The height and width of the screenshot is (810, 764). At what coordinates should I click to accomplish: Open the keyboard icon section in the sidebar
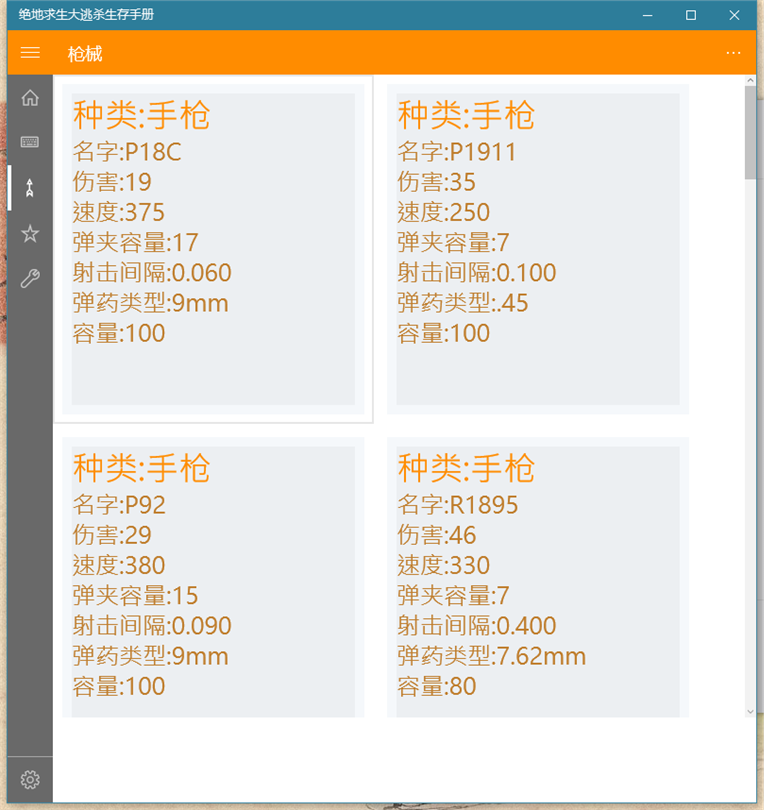point(30,142)
